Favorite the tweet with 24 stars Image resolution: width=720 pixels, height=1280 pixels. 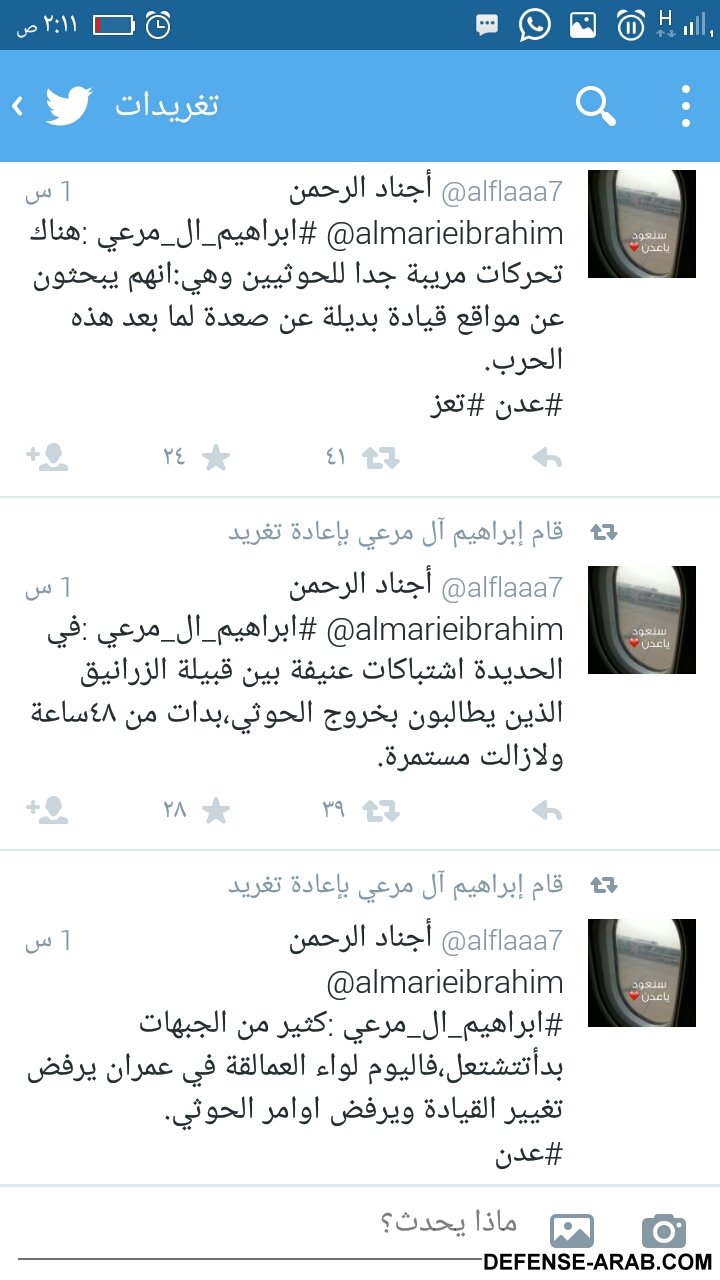[x=215, y=458]
